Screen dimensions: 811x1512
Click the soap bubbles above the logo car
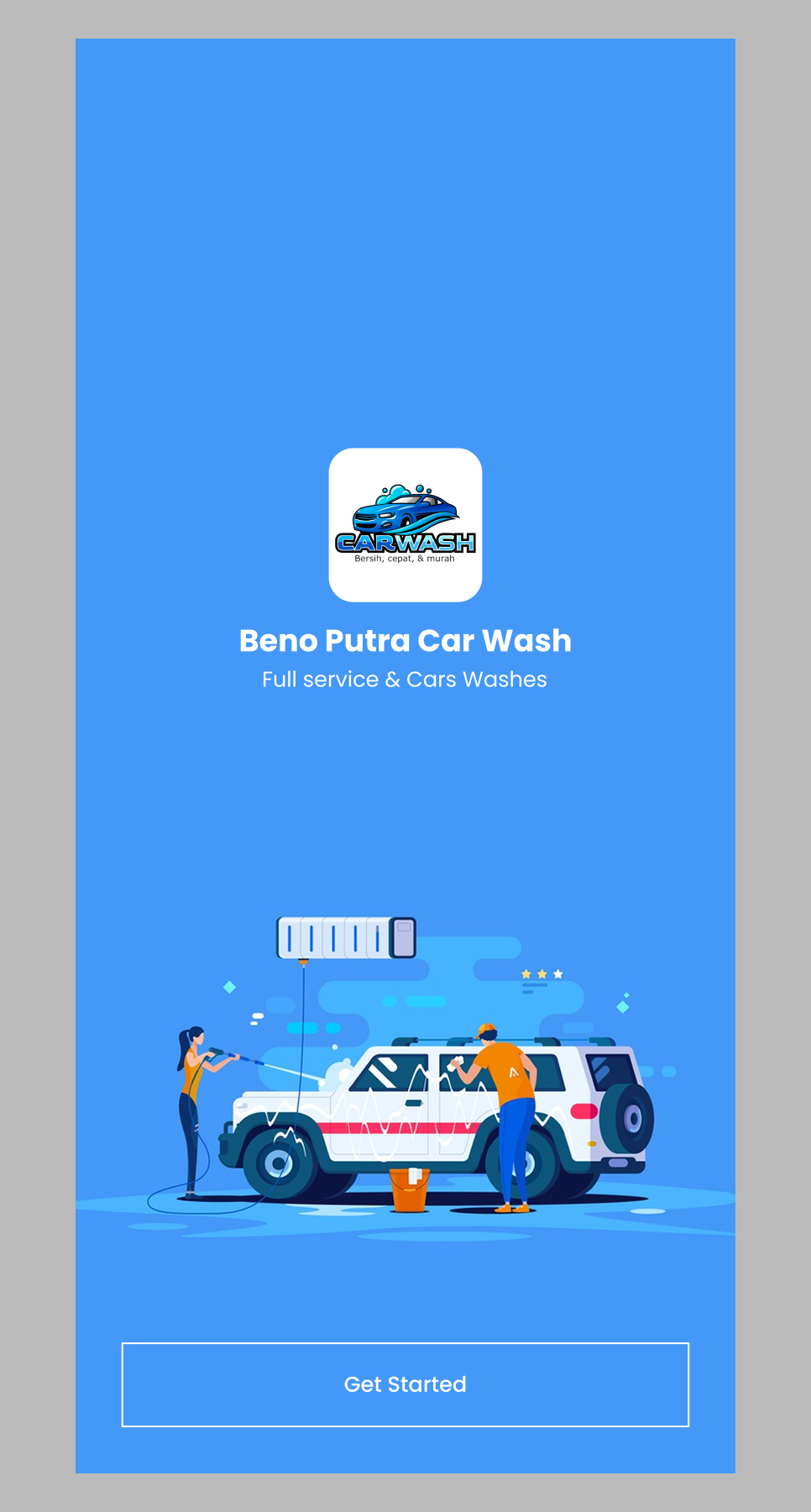(x=397, y=491)
